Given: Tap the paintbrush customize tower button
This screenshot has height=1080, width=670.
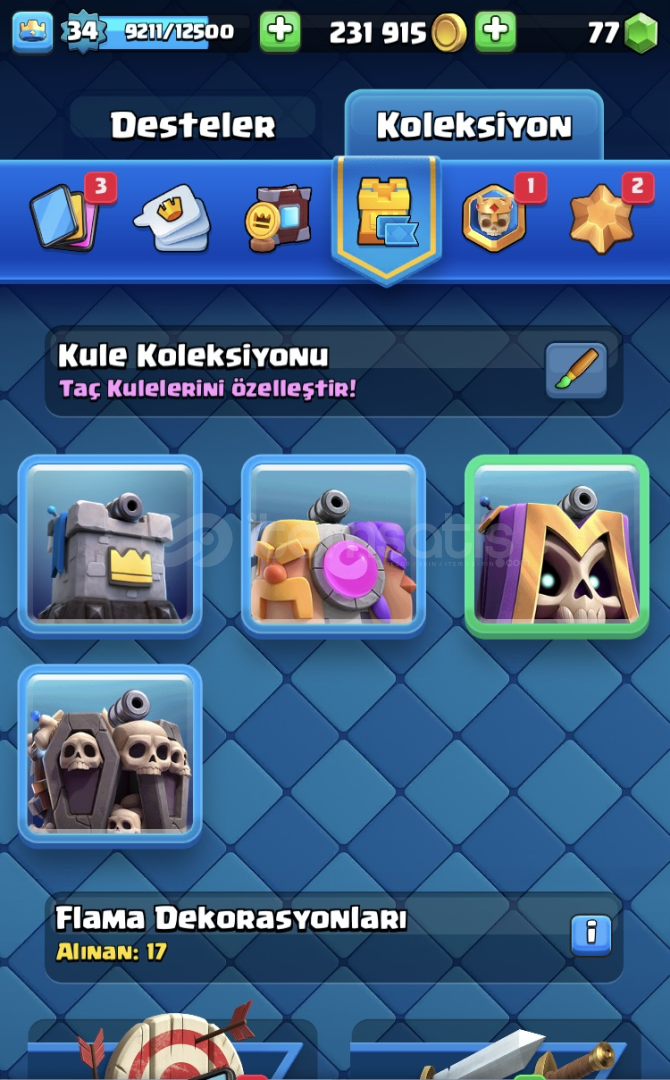Looking at the screenshot, I should (576, 371).
